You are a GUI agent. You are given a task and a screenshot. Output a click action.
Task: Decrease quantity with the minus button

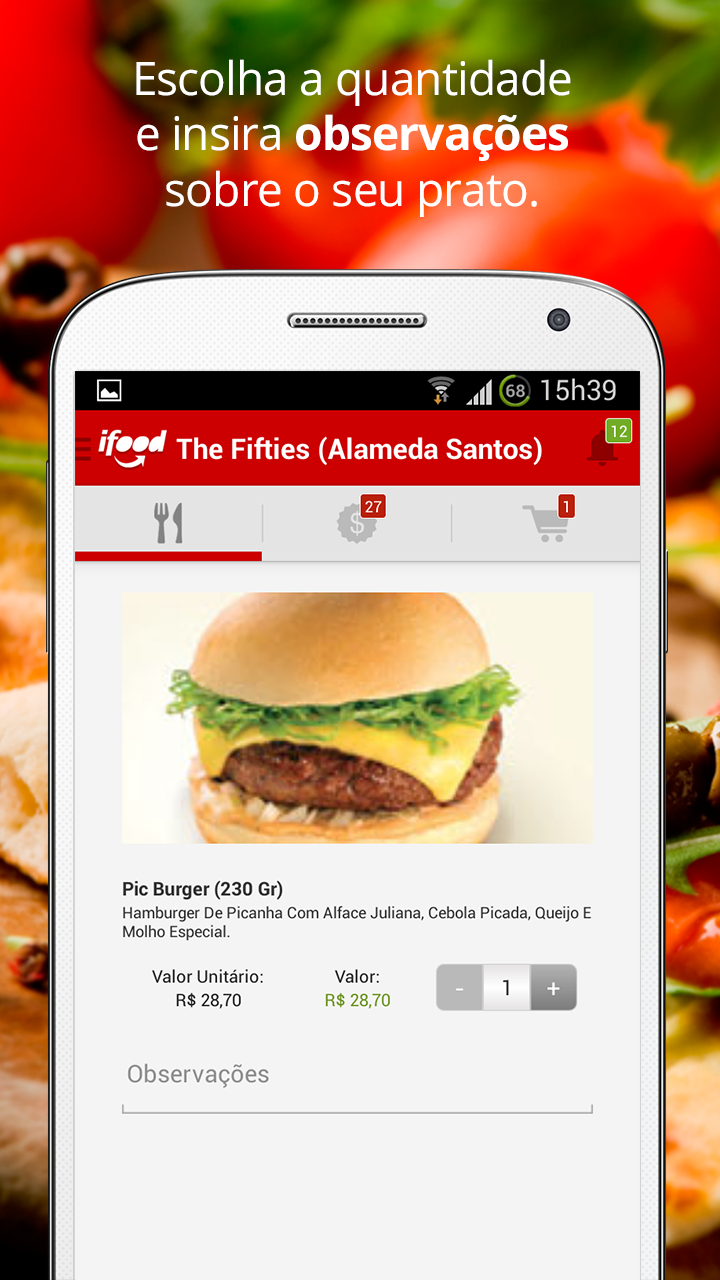(x=459, y=987)
